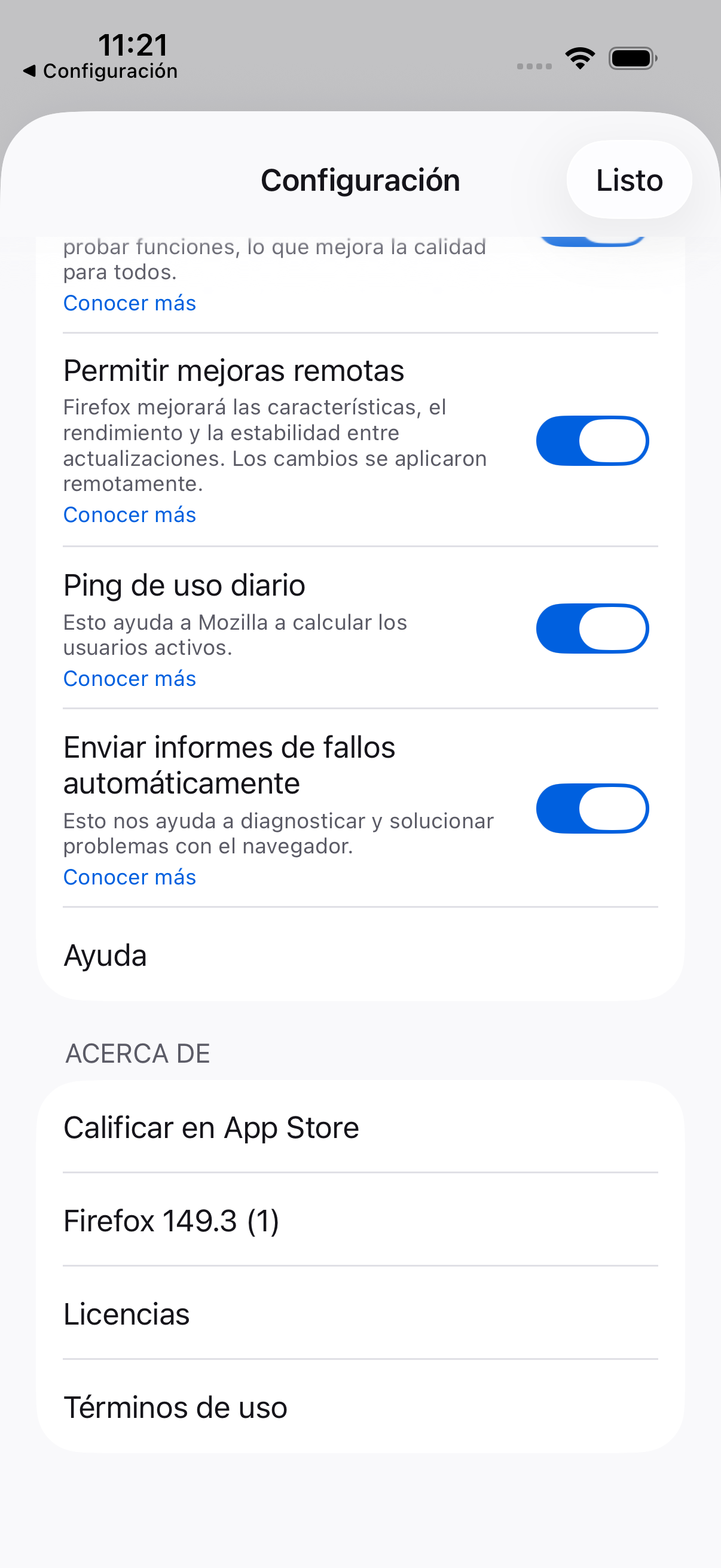The image size is (721, 1568).
Task: Disable Ping de uso diario
Action: [592, 628]
